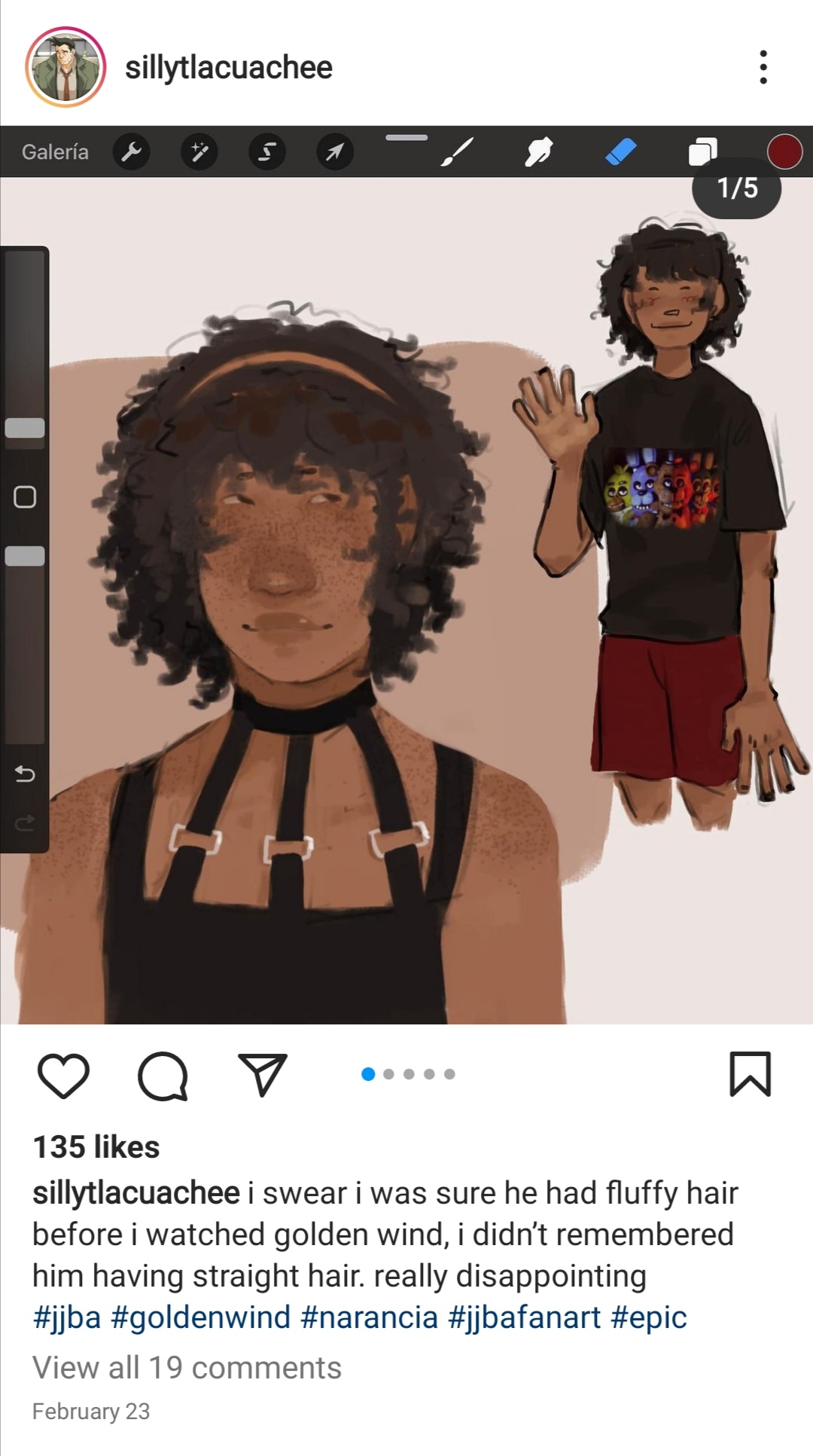Open the #epic hashtag
The image size is (813, 1456).
(x=649, y=1317)
